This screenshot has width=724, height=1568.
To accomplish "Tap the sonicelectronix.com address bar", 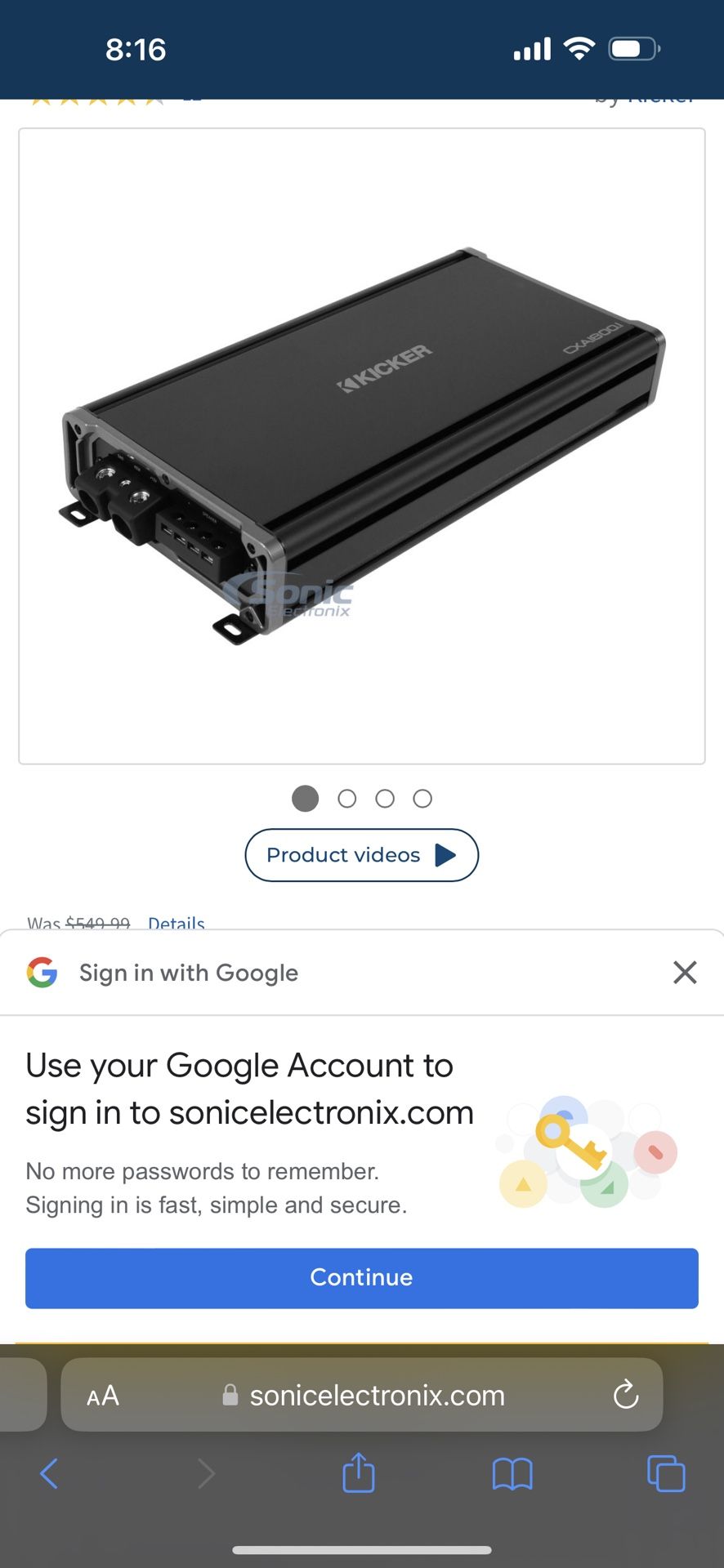I will (376, 1396).
